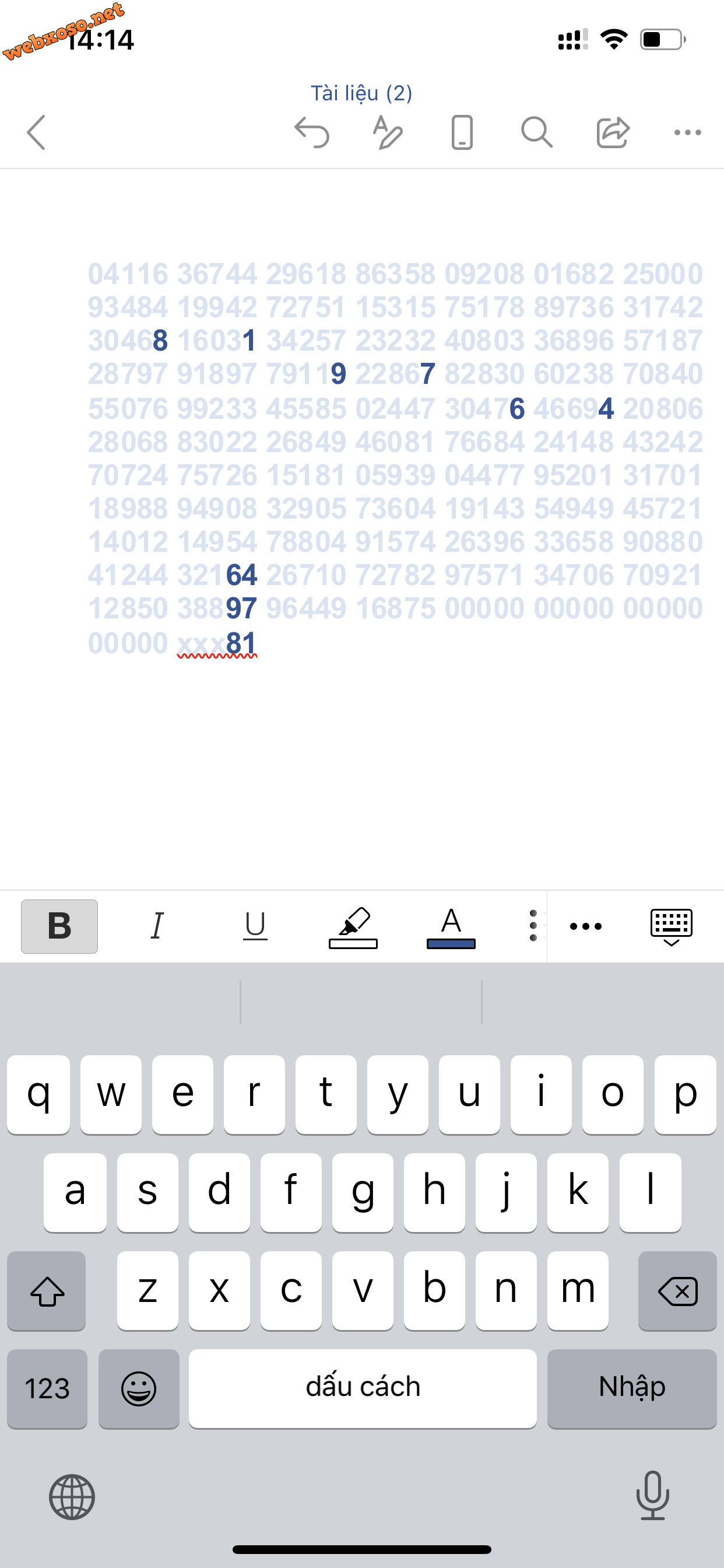Start dictation with the microphone
Viewport: 724px width, 1568px height.
coord(652,1495)
